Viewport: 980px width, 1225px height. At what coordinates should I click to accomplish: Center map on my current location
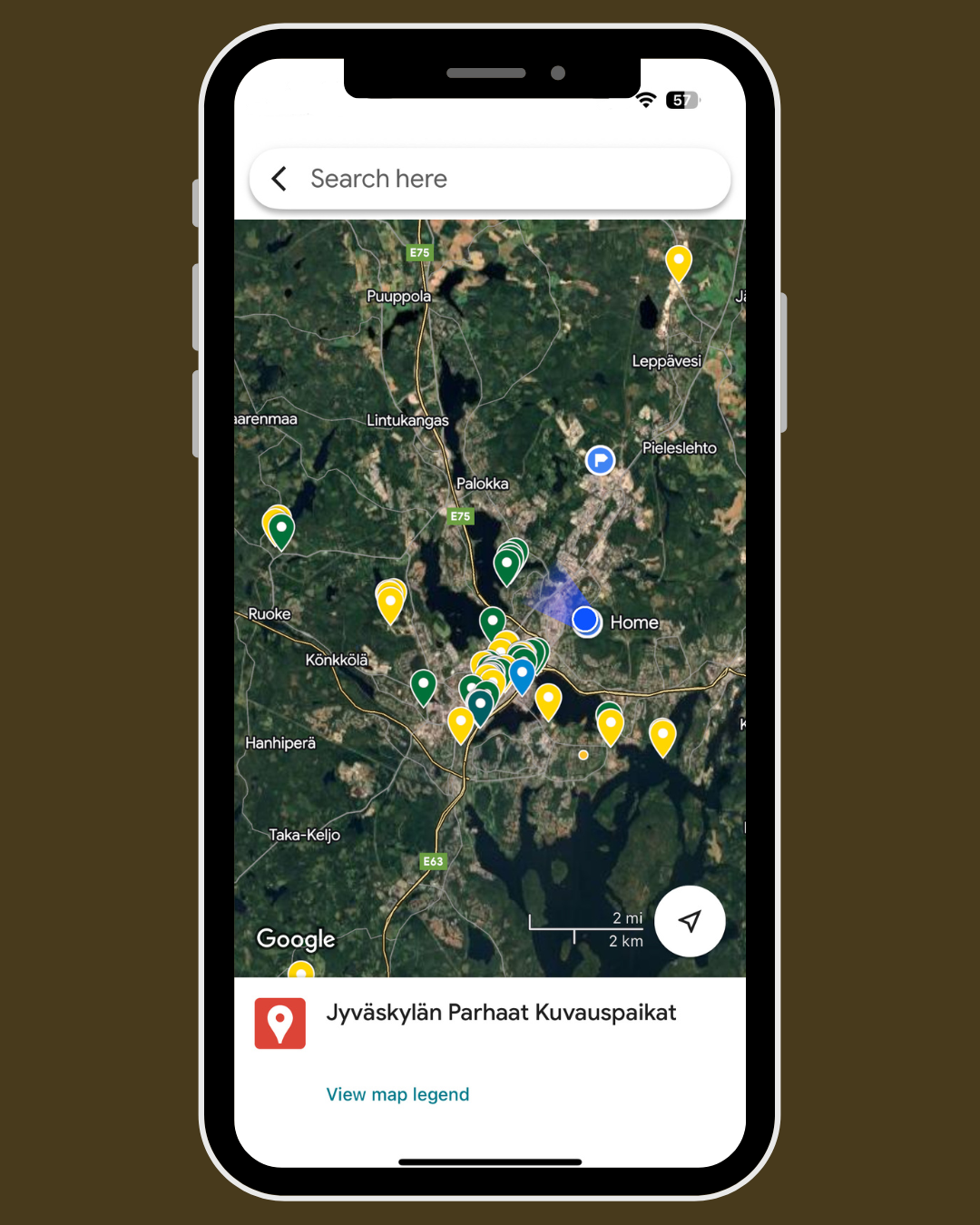[690, 921]
